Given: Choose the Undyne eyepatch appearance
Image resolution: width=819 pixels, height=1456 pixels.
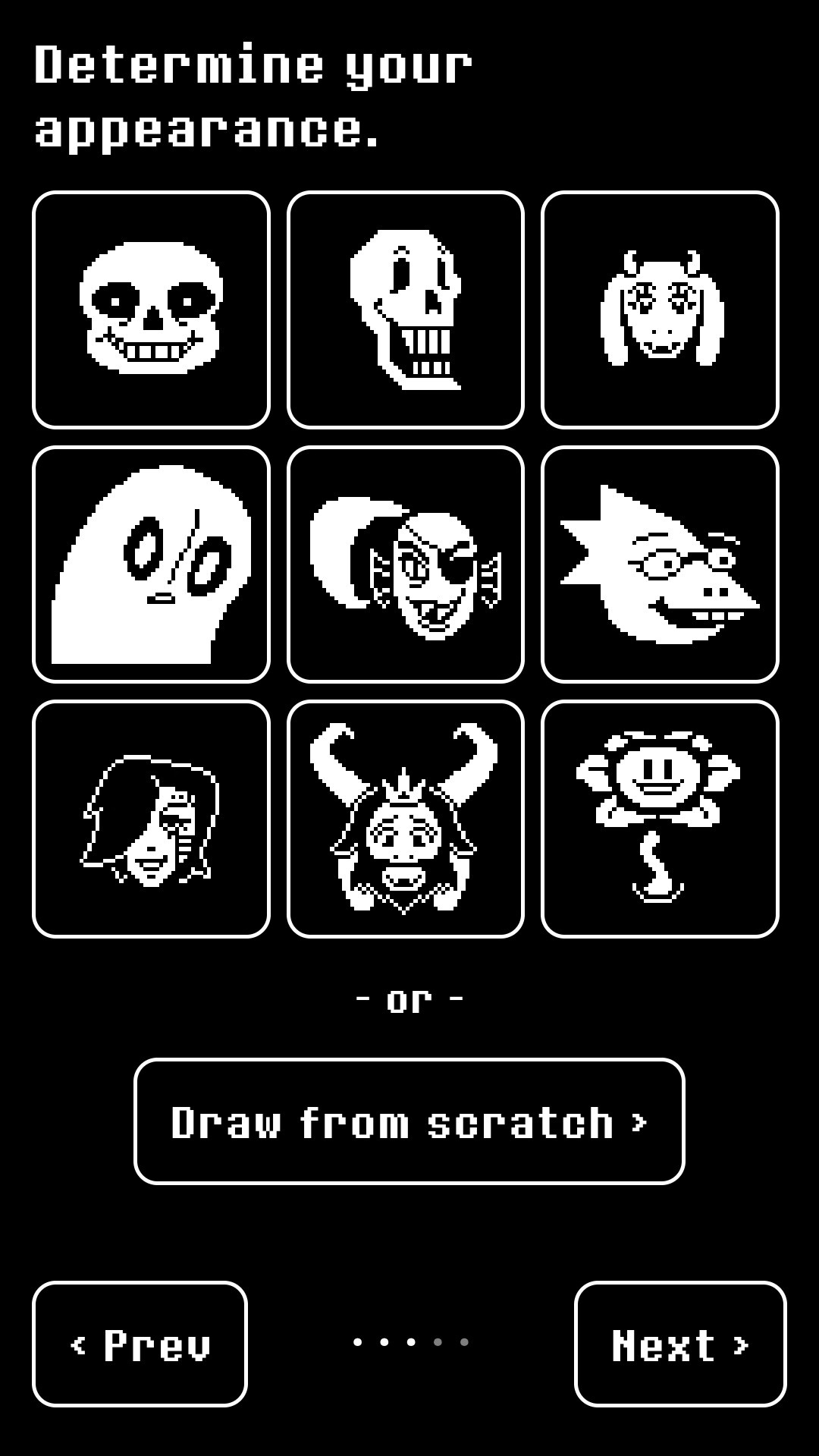Looking at the screenshot, I should [x=405, y=564].
